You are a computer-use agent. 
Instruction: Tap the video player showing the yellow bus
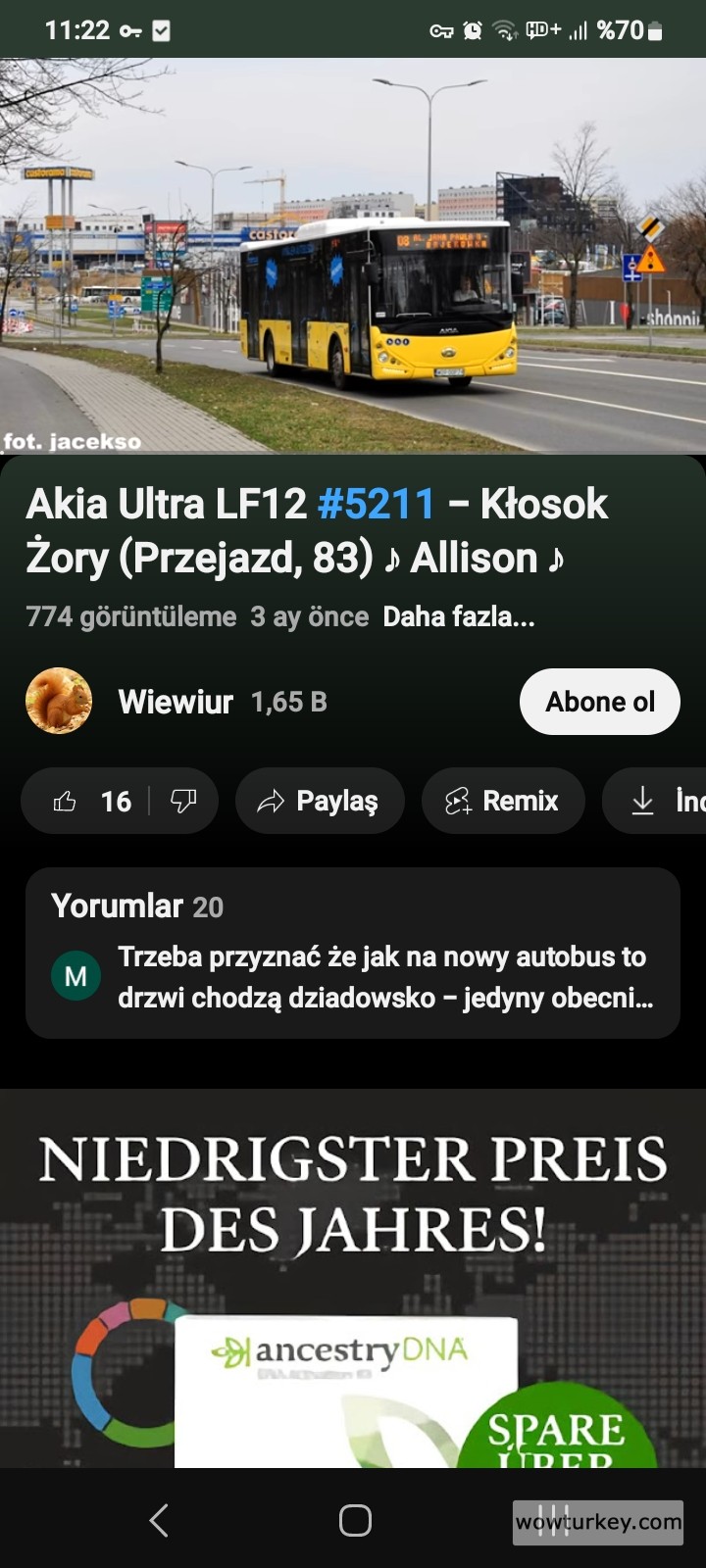pyautogui.click(x=353, y=255)
